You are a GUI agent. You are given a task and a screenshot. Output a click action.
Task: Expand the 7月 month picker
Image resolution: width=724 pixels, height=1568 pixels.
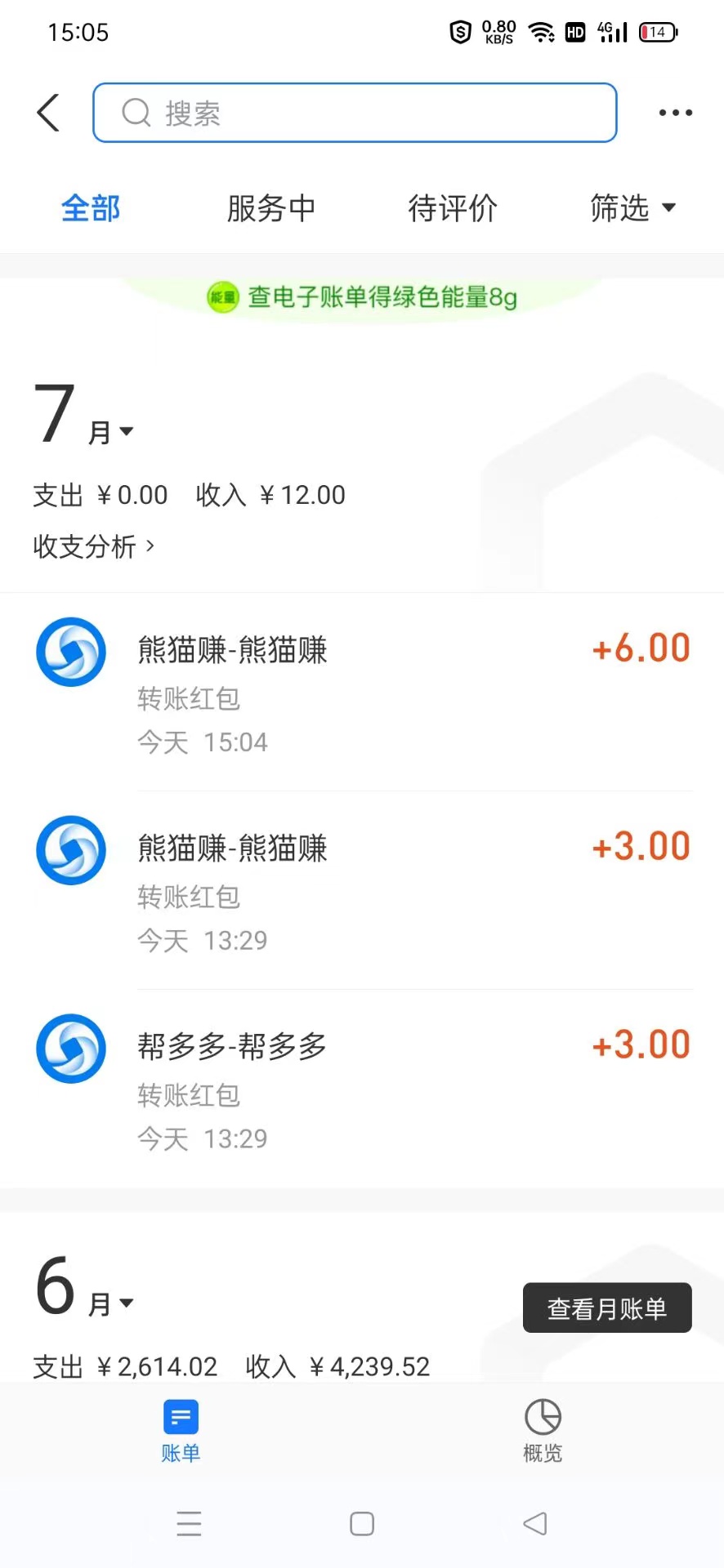84,417
